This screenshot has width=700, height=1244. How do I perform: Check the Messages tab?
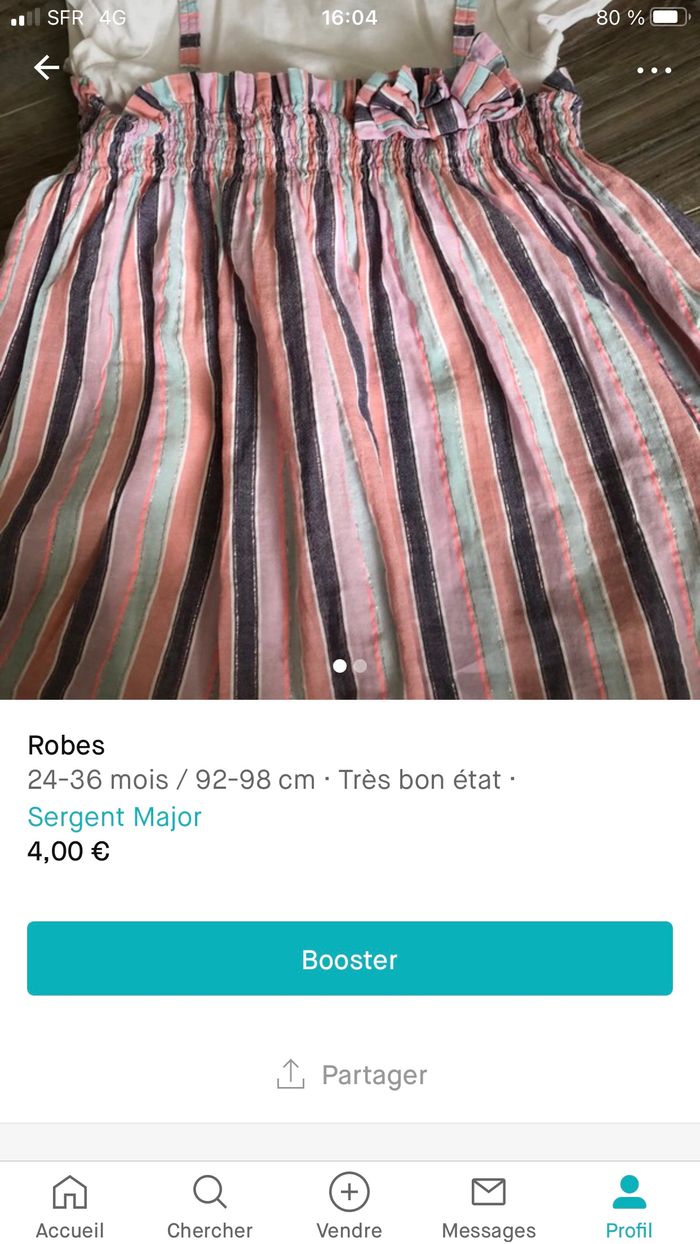(489, 1206)
